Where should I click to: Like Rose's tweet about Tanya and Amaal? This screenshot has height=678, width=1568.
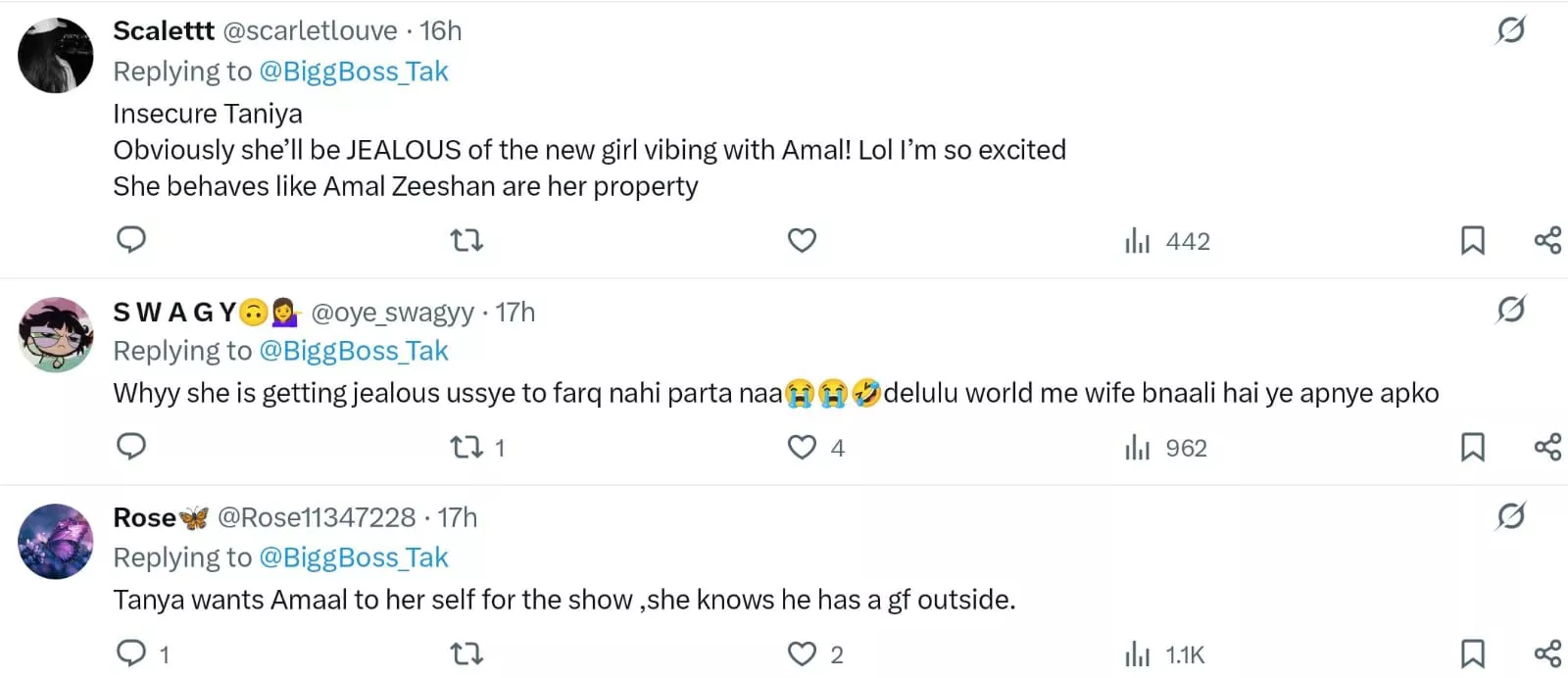click(802, 654)
